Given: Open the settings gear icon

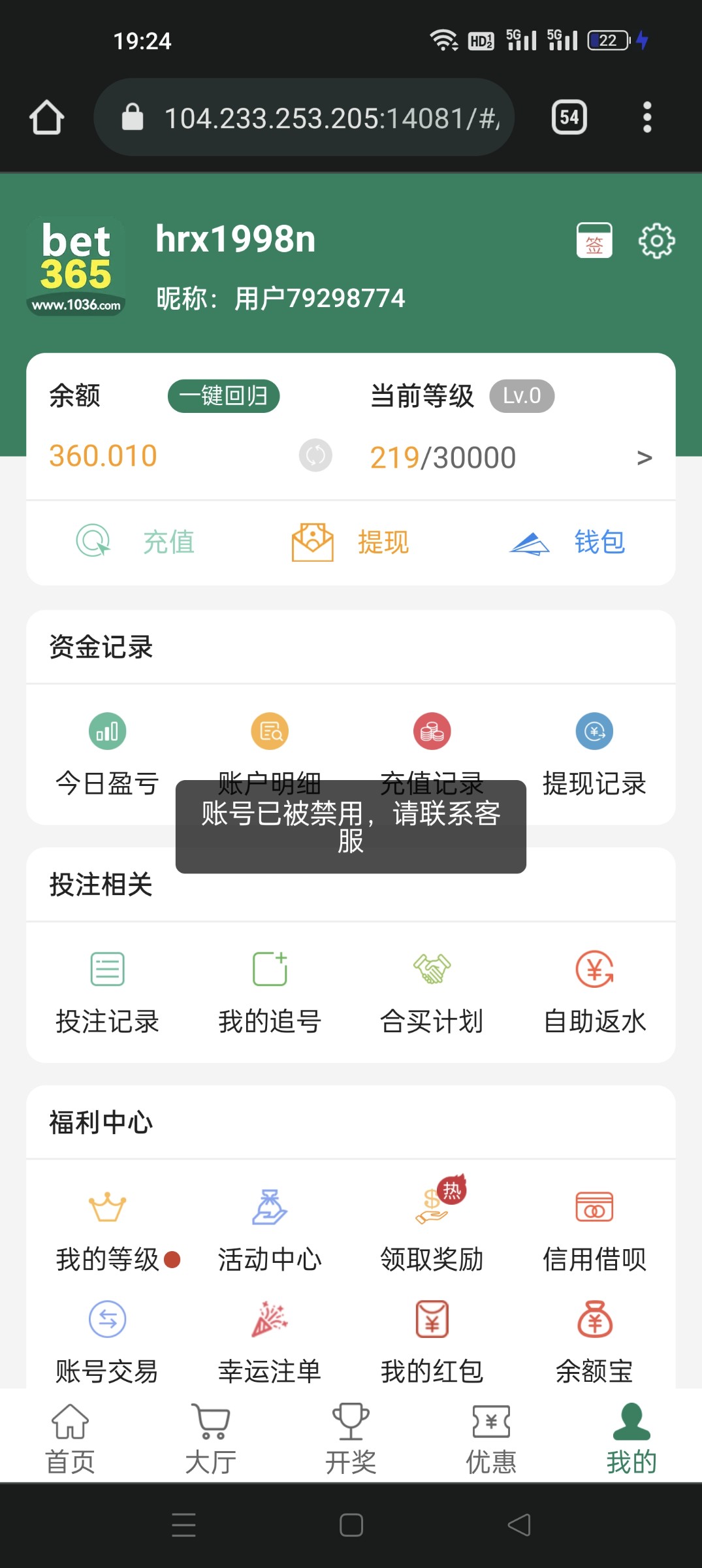Looking at the screenshot, I should (656, 240).
